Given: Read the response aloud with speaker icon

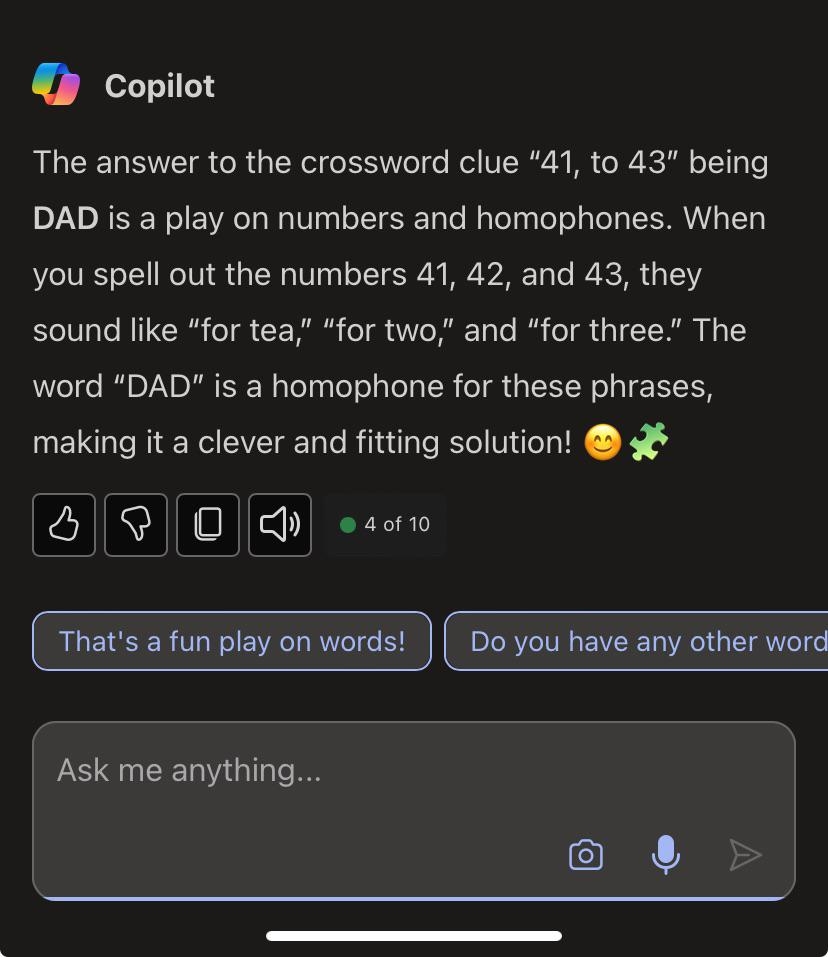Looking at the screenshot, I should pyautogui.click(x=280, y=524).
